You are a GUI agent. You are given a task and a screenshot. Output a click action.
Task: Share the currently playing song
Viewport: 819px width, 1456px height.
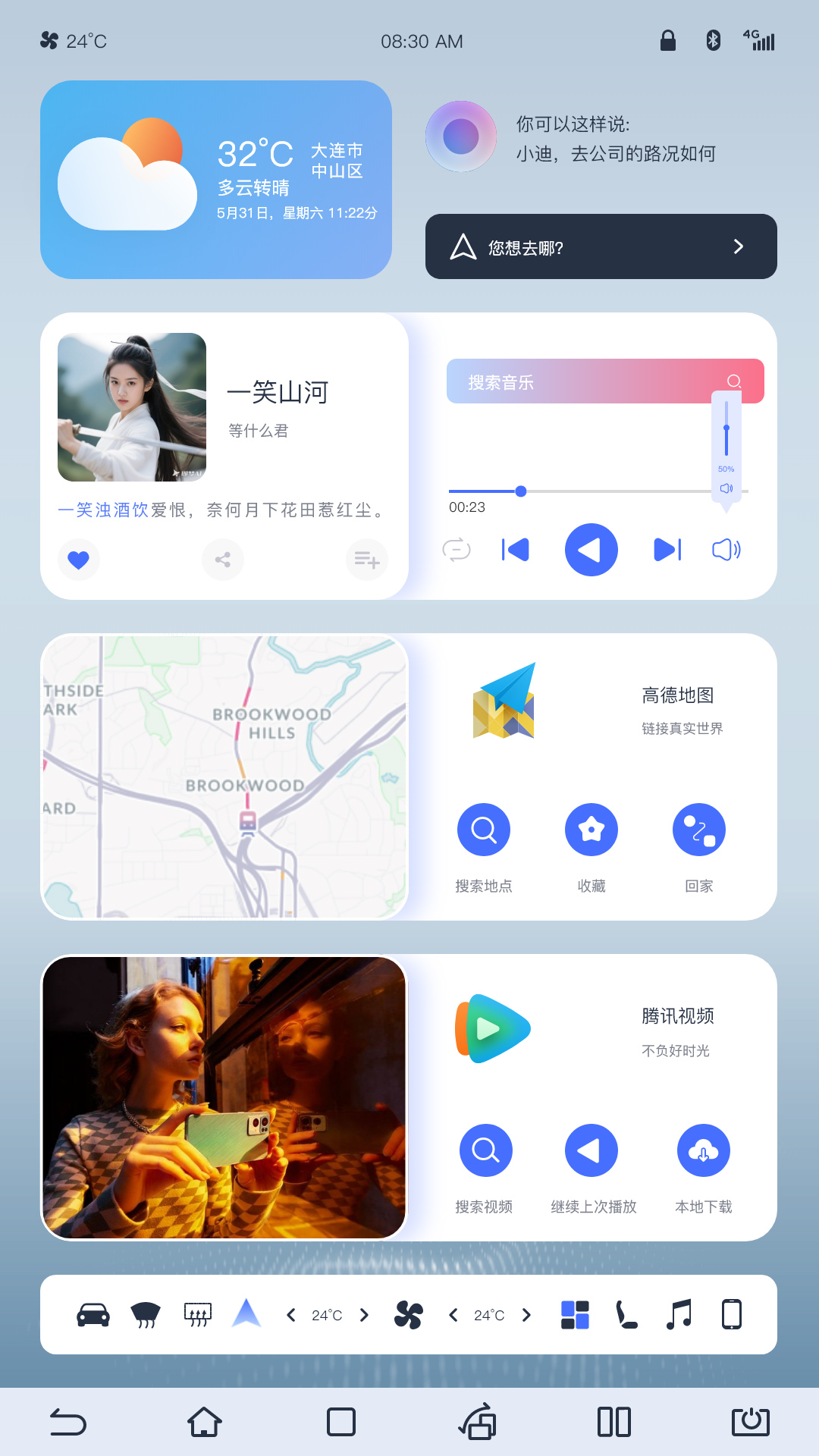223,560
